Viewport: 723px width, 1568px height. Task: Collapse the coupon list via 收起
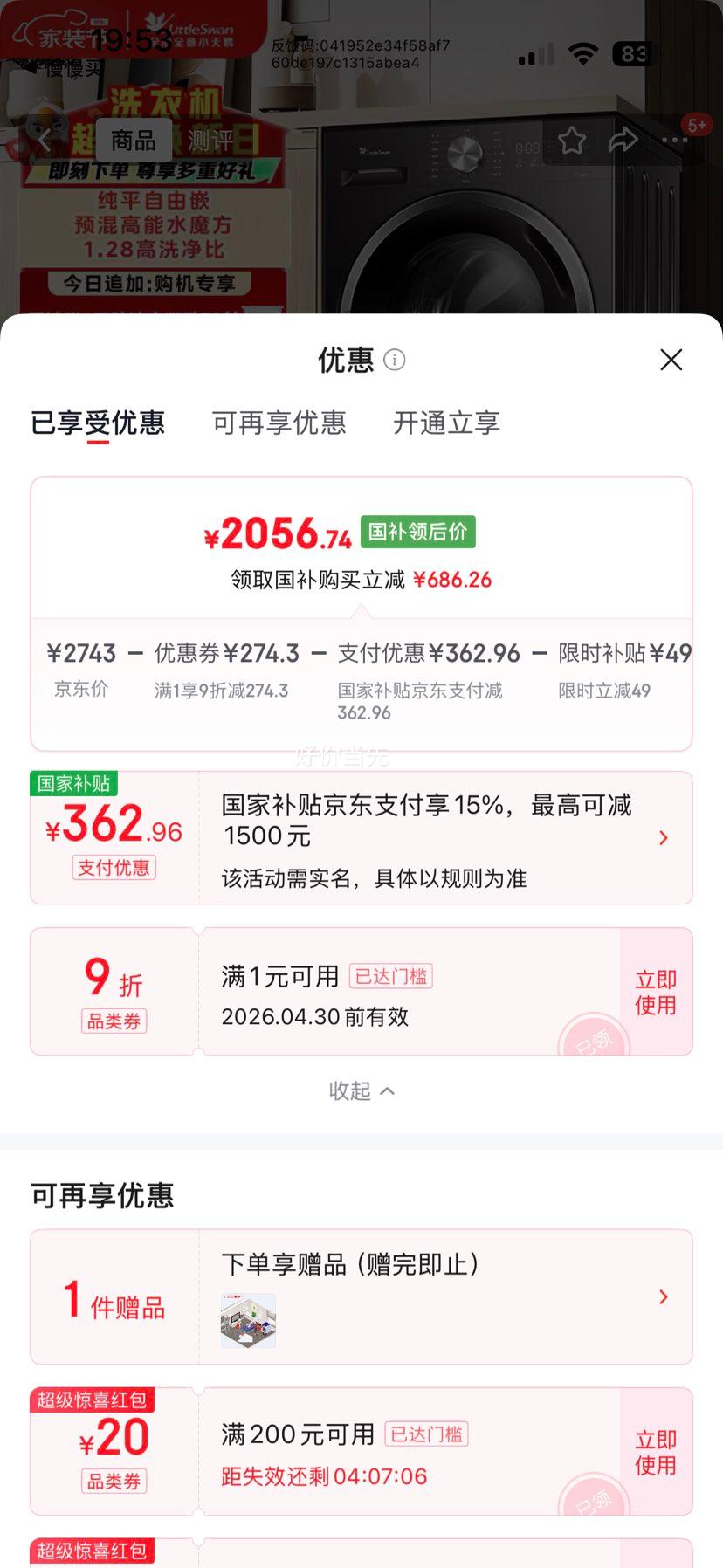coord(361,1090)
